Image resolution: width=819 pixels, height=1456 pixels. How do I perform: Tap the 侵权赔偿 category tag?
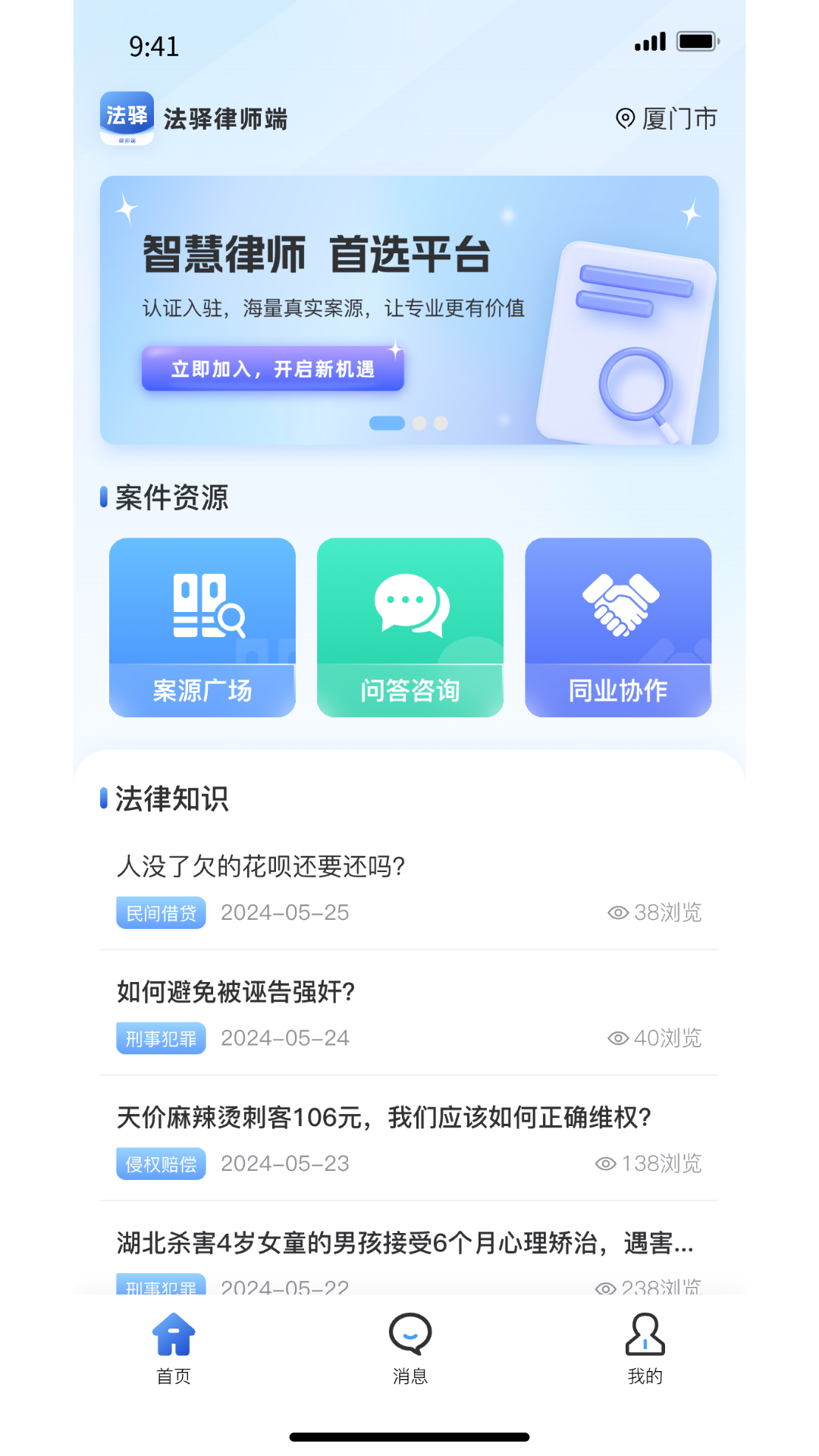click(x=160, y=1163)
